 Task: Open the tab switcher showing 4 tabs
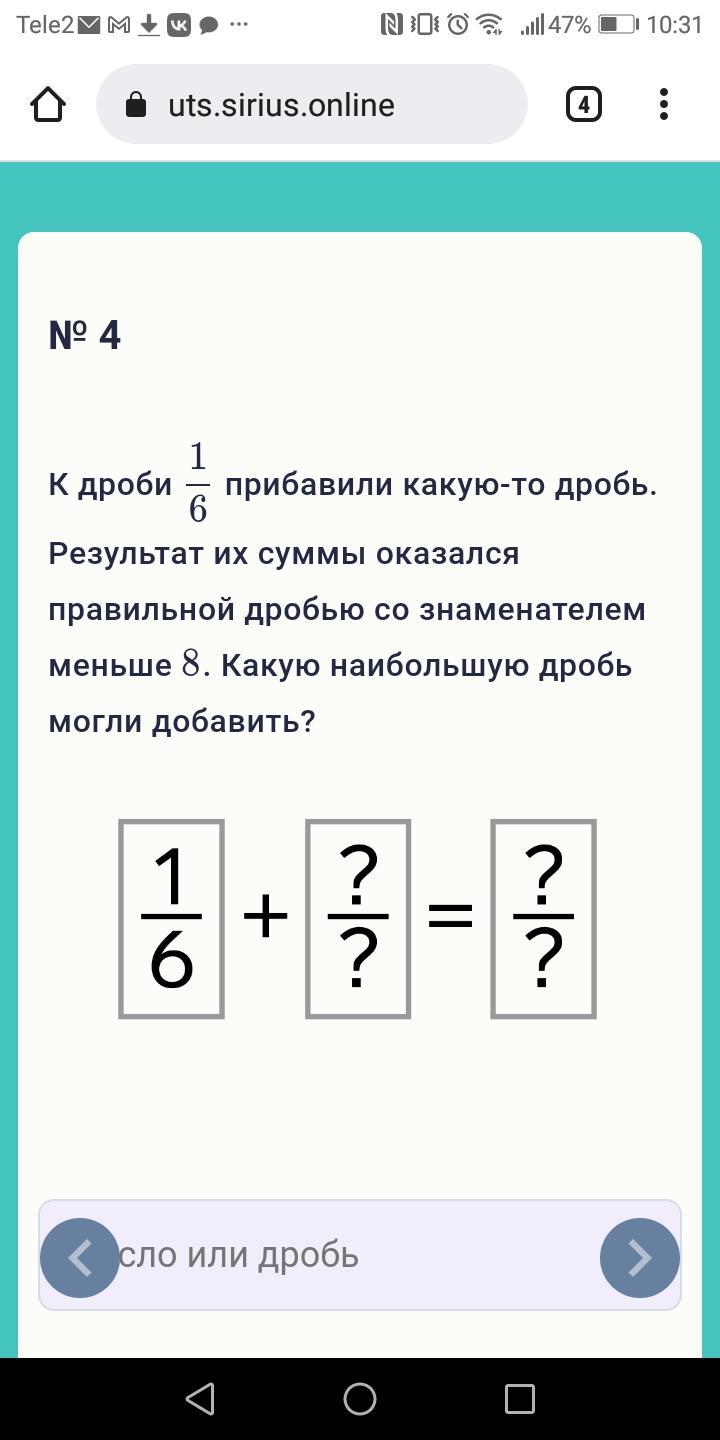tap(584, 104)
